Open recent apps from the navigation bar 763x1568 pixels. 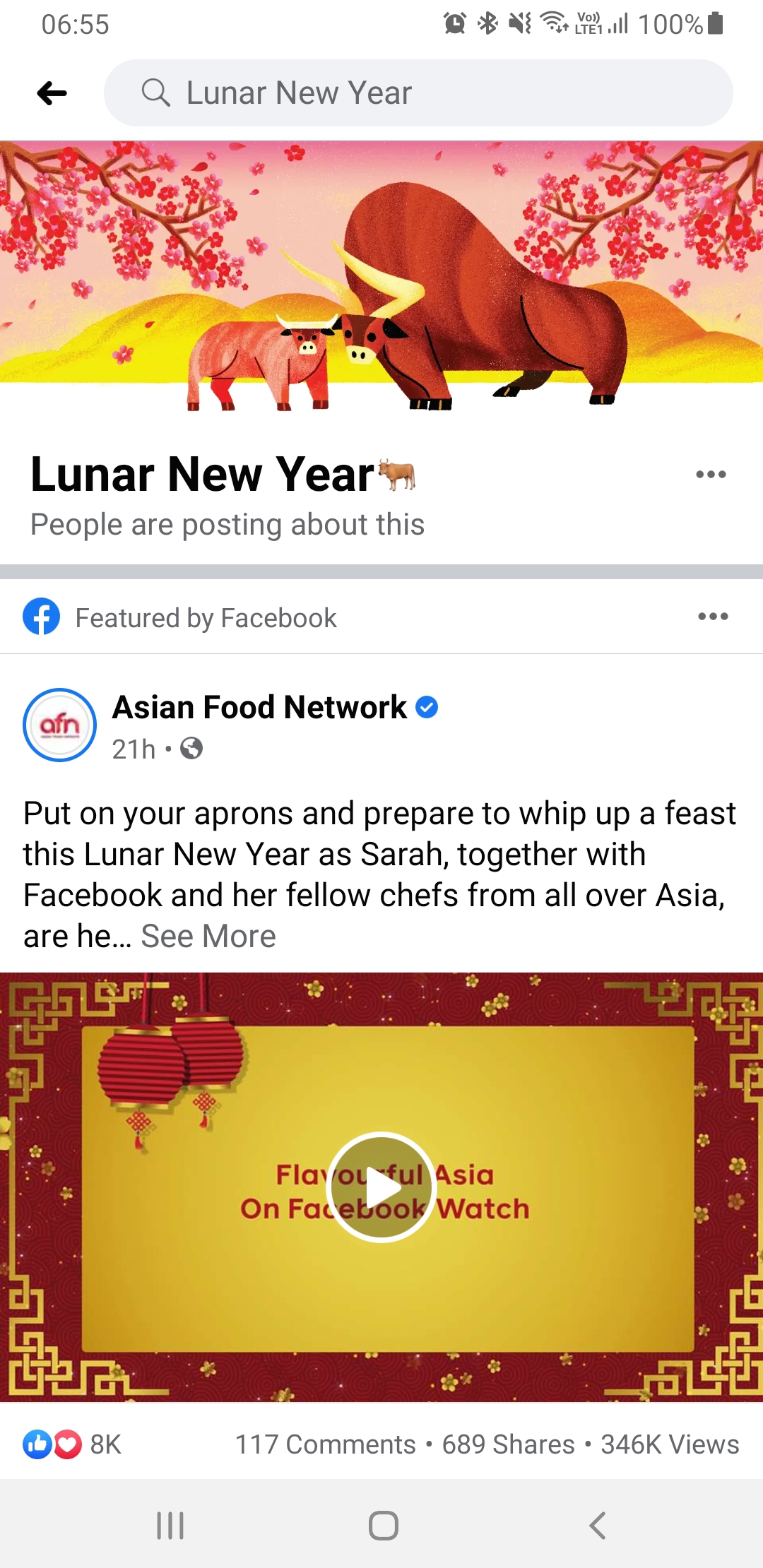(170, 1526)
